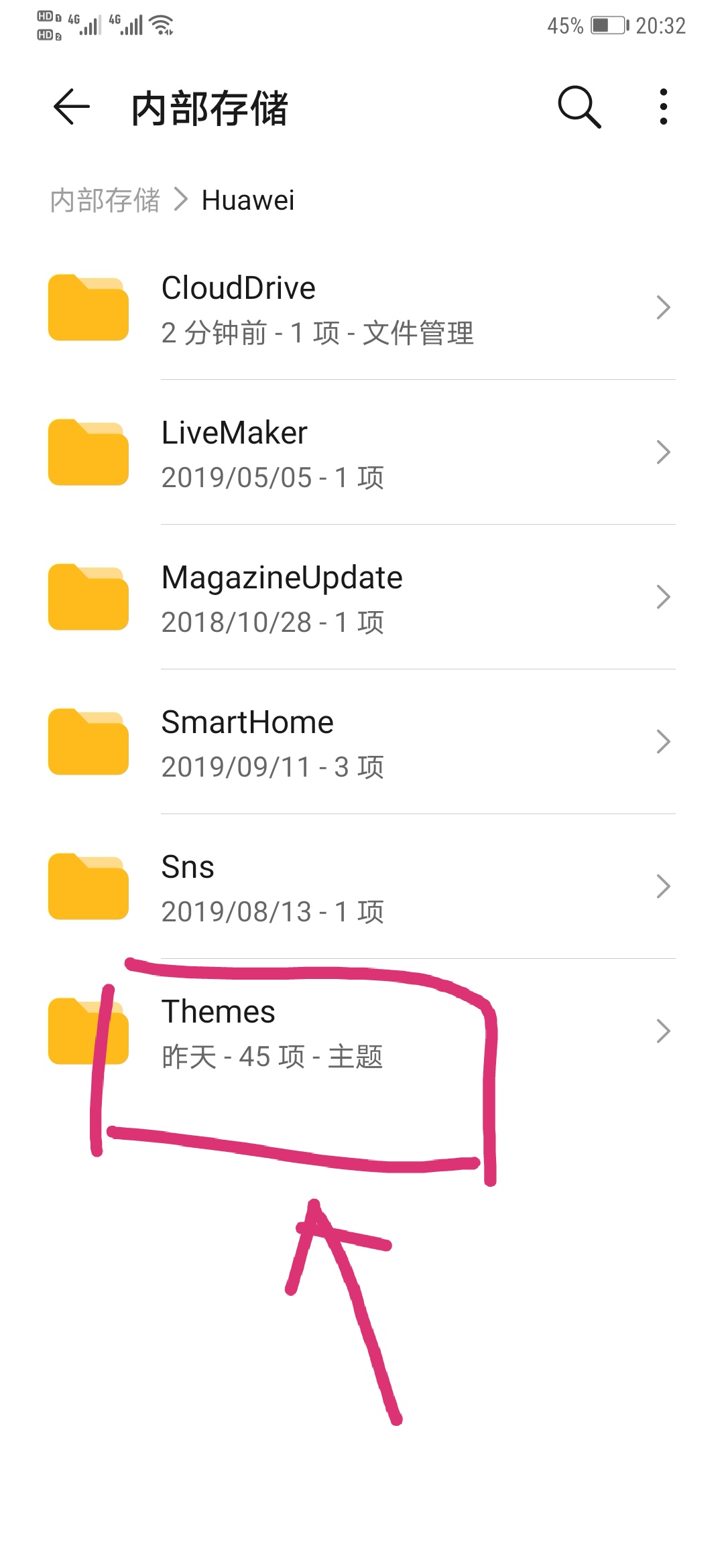The height and width of the screenshot is (1568, 724).
Task: Open the SmartHome folder icon
Action: 89,740
